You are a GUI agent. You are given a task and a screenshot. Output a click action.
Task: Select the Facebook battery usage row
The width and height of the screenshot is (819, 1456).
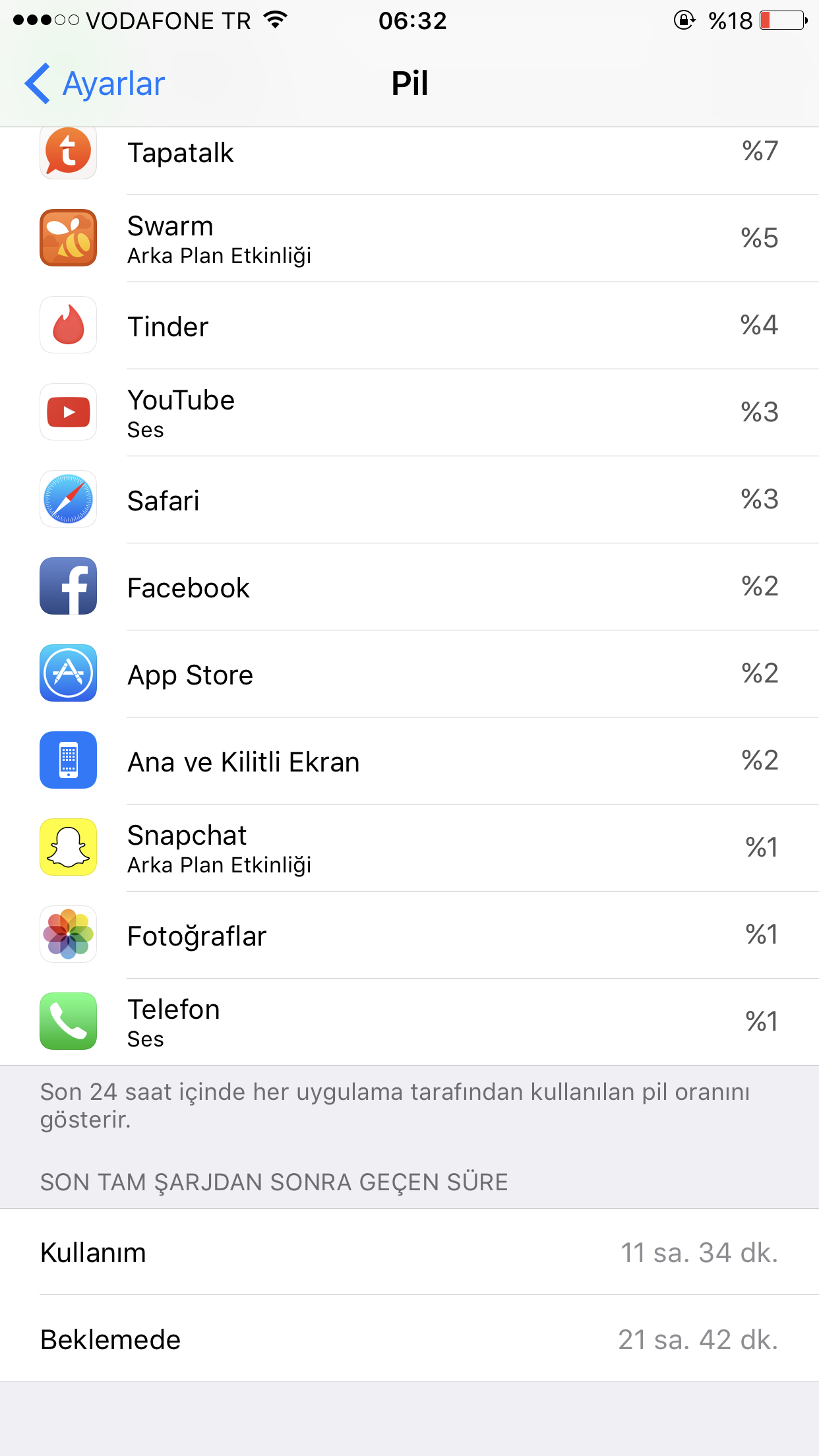[409, 587]
